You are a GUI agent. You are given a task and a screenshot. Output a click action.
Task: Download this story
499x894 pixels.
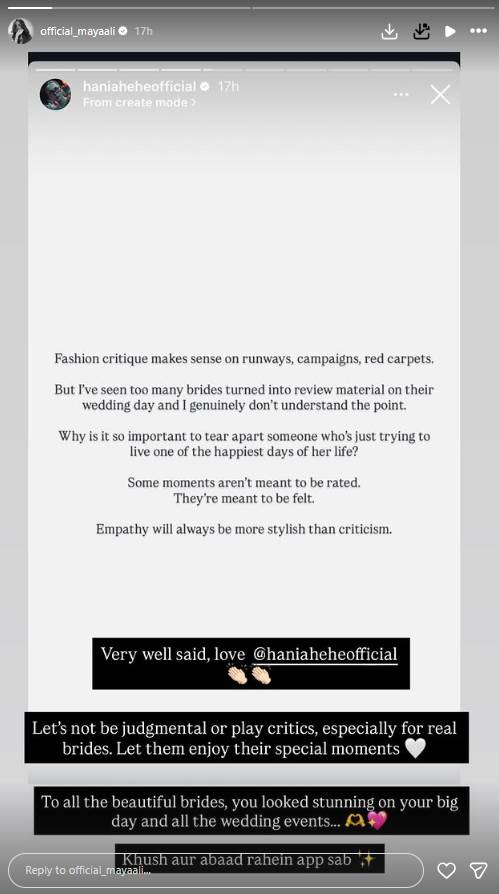[x=389, y=31]
